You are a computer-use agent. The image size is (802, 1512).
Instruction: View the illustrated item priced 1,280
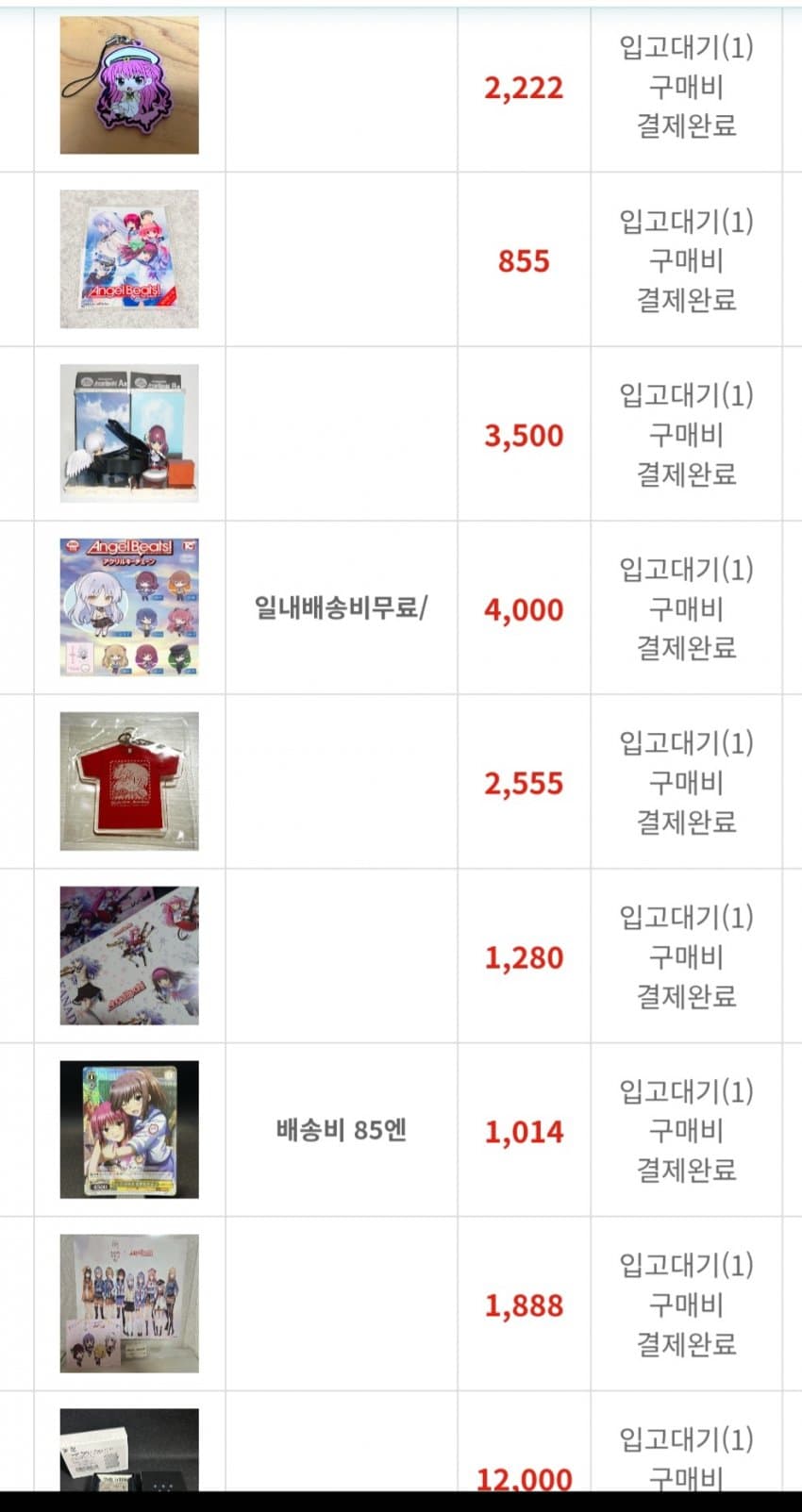pyautogui.click(x=129, y=955)
